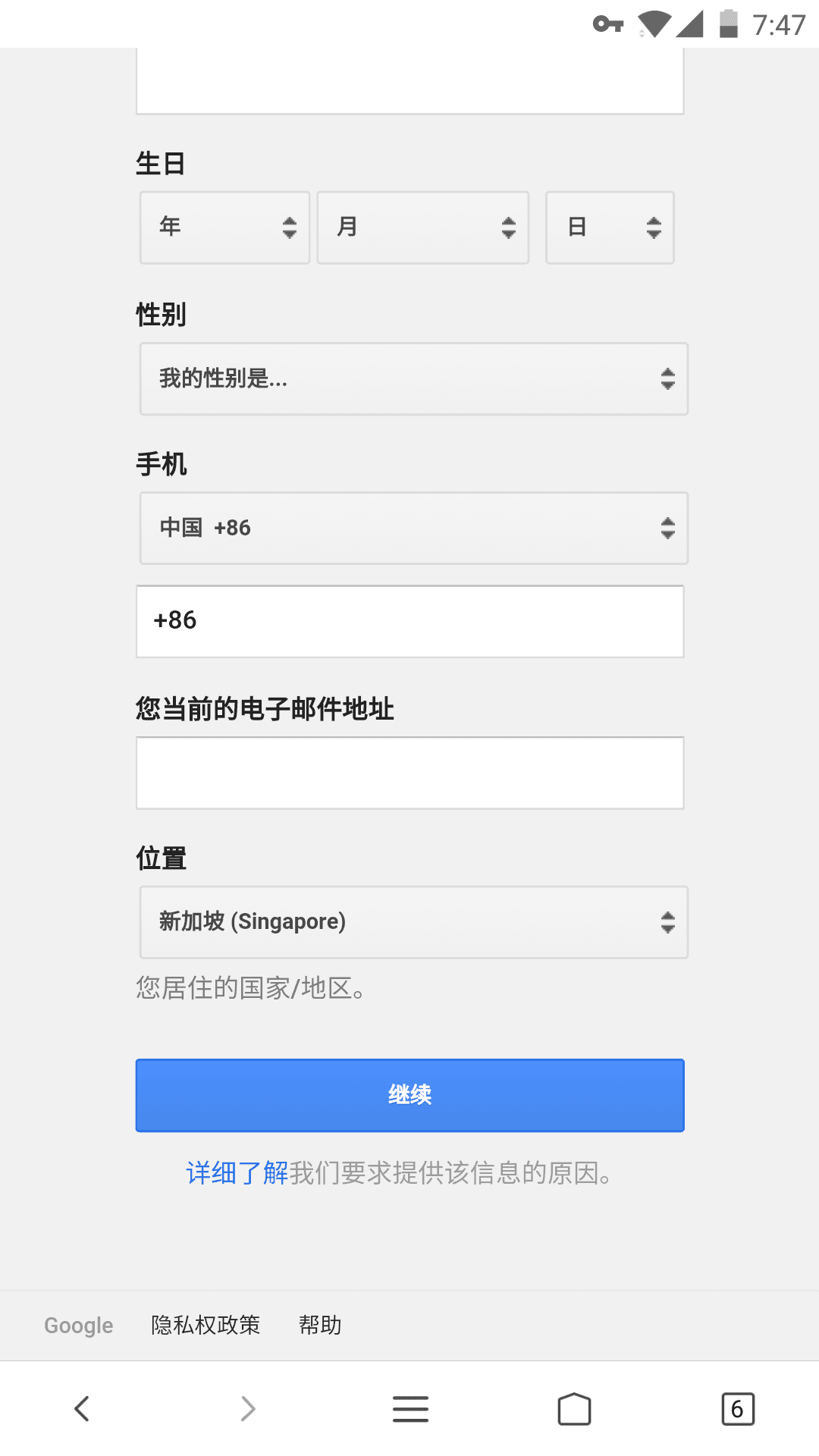The width and height of the screenshot is (819, 1456).
Task: Open the 中国 +86 country code dropdown
Action: click(x=413, y=528)
